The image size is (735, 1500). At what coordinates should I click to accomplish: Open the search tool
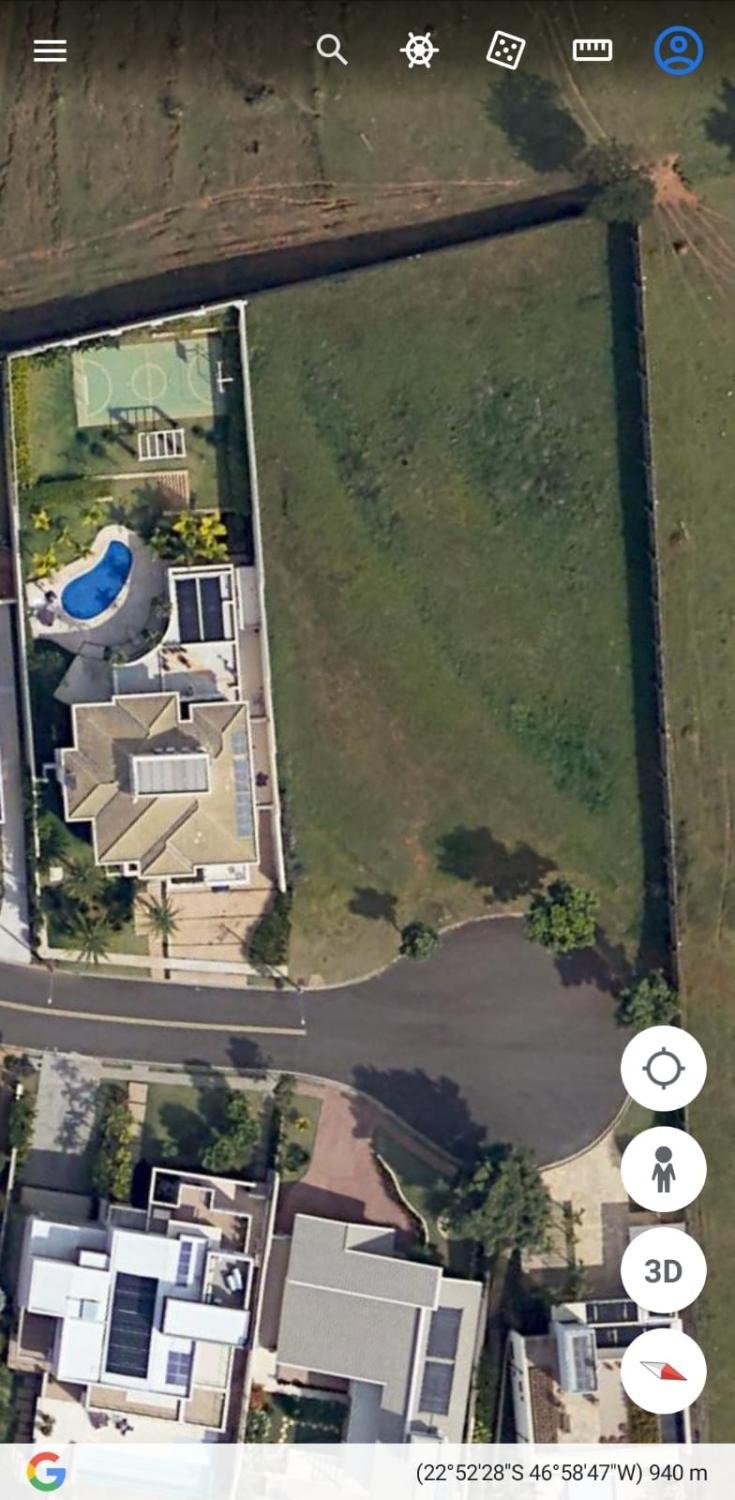[332, 49]
